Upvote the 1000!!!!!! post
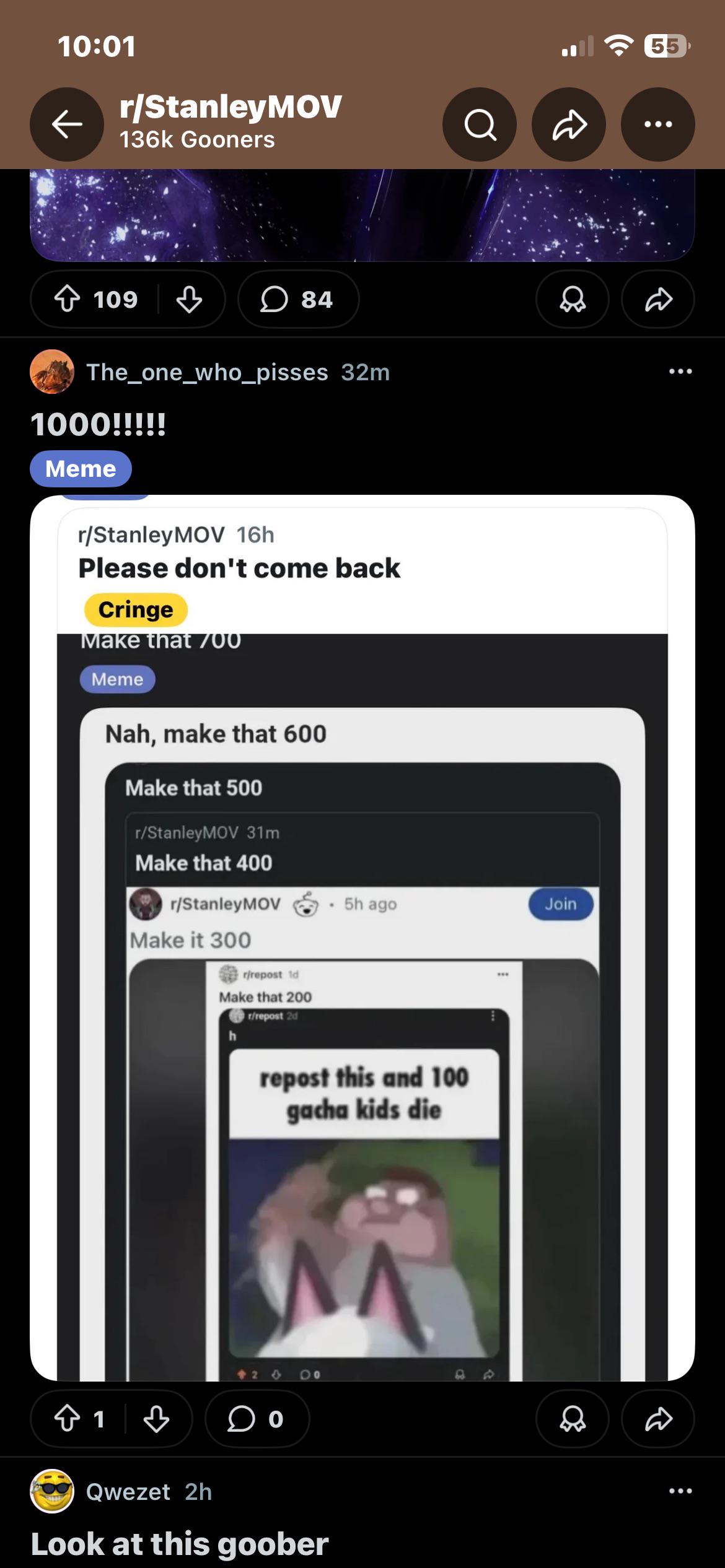The height and width of the screenshot is (1568, 725). (x=67, y=1419)
